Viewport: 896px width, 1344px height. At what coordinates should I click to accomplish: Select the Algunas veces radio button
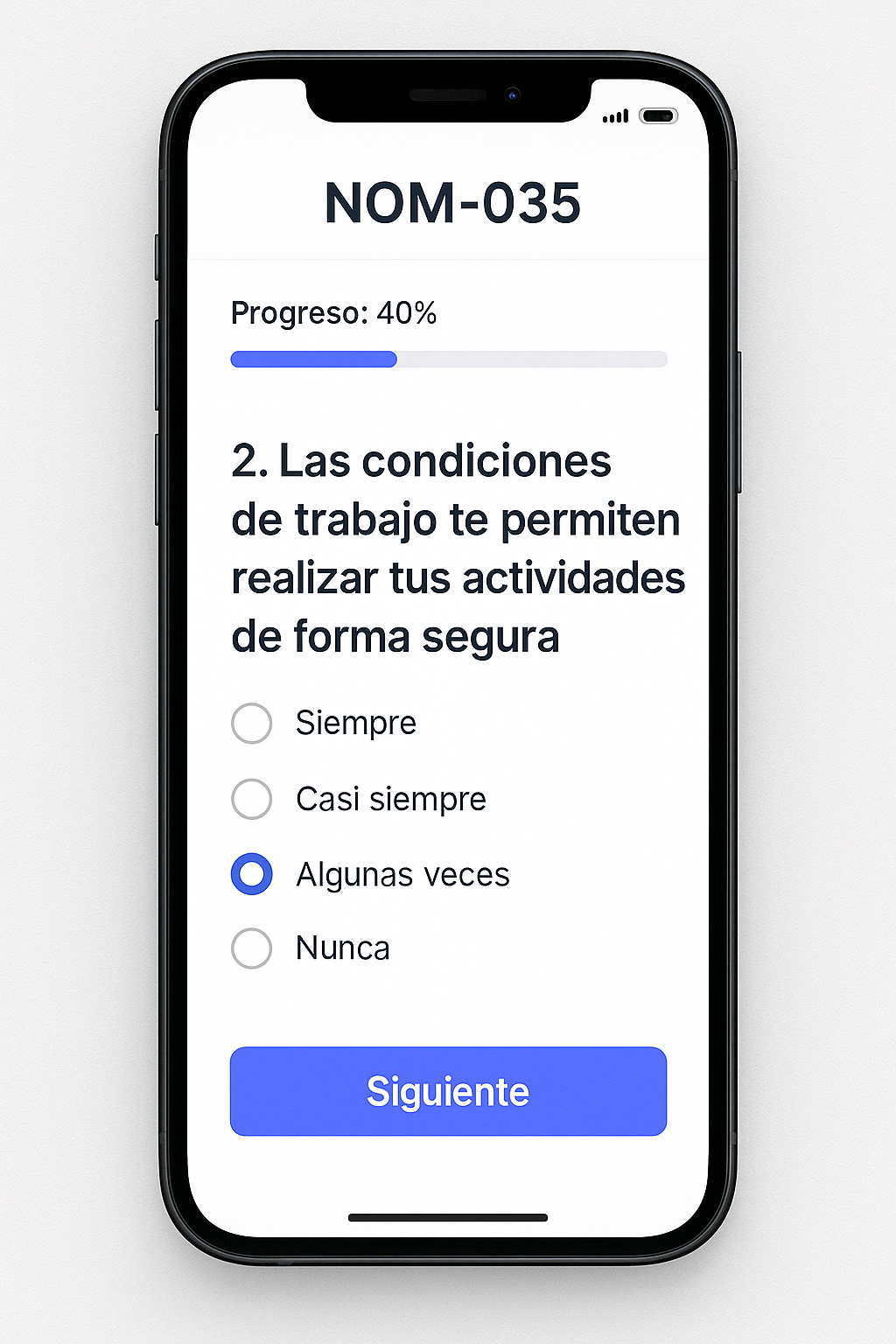pos(252,874)
